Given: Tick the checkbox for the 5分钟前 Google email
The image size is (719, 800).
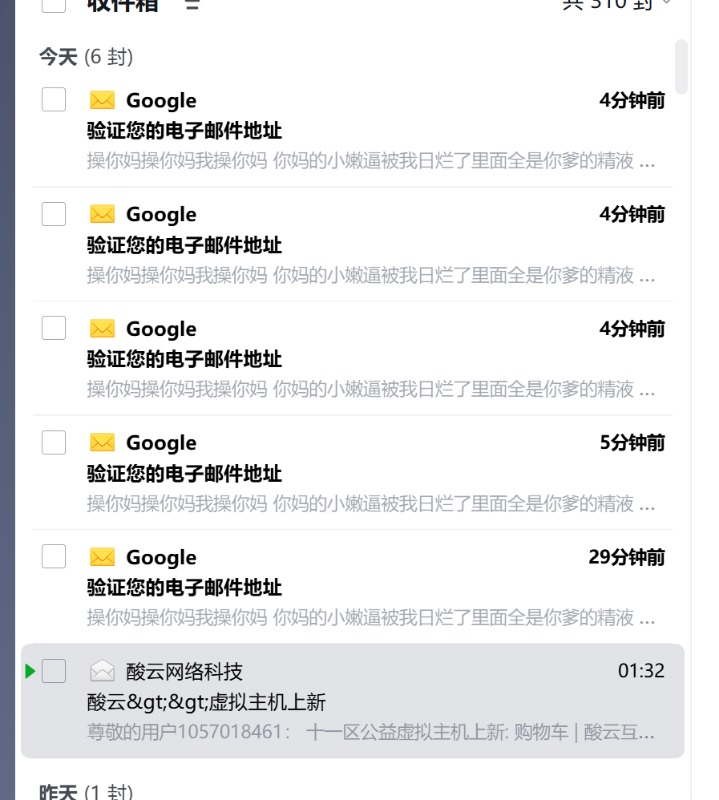Looking at the screenshot, I should [x=54, y=443].
